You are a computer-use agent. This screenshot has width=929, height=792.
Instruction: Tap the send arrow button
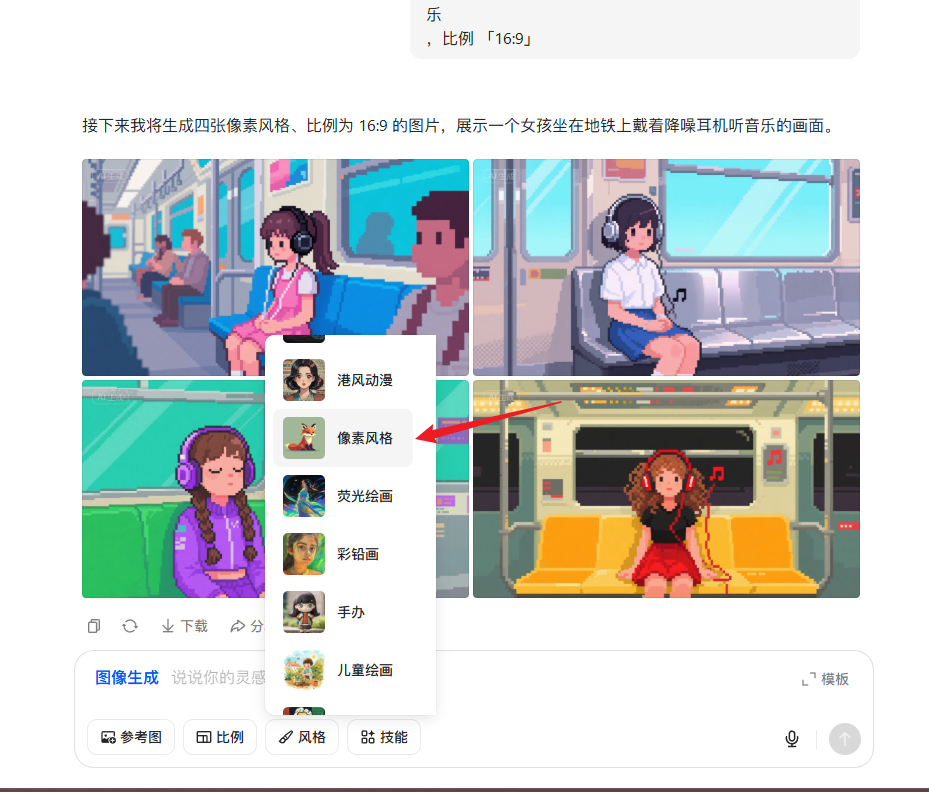click(844, 739)
